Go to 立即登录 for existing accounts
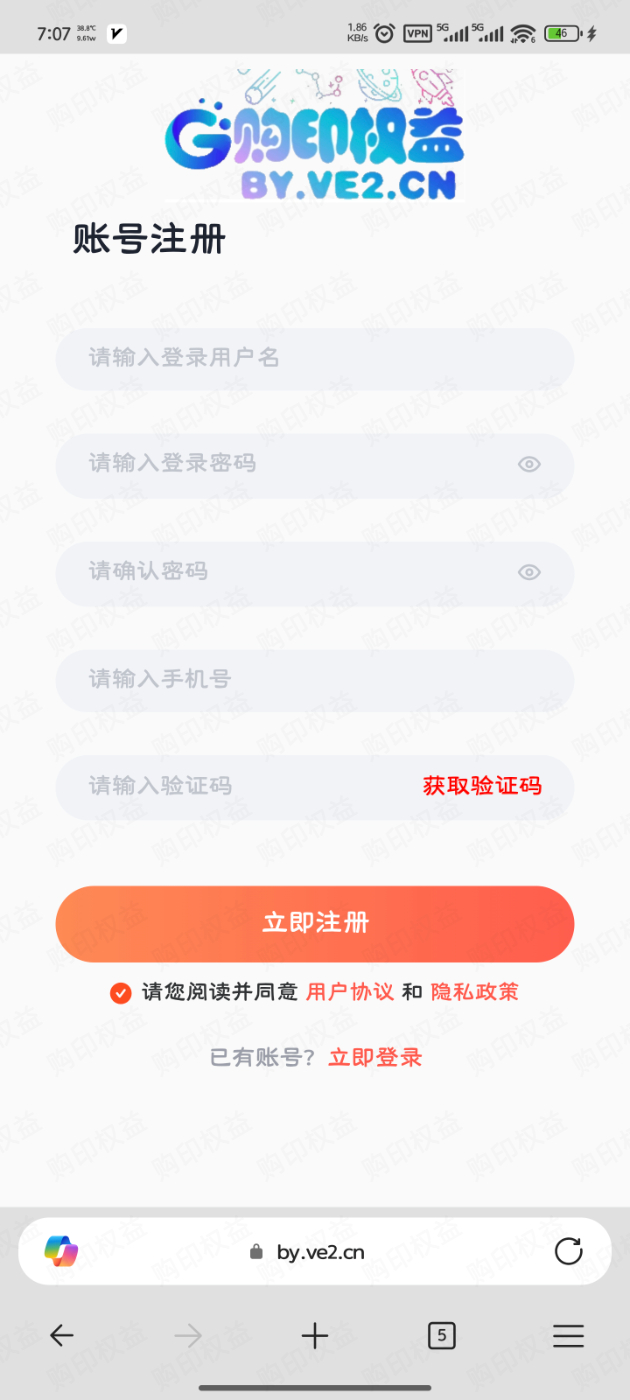The image size is (630, 1400). (x=375, y=1057)
